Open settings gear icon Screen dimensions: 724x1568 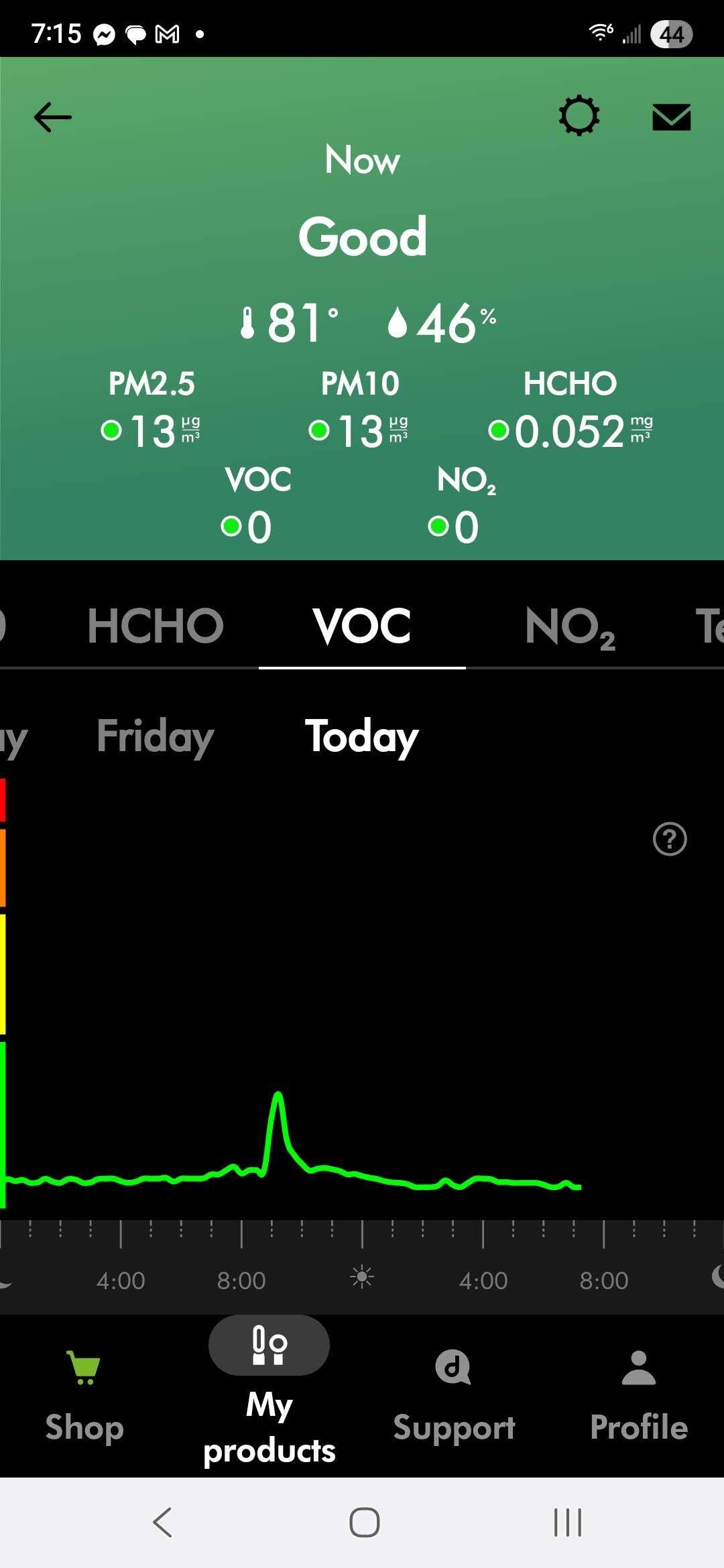coord(579,116)
